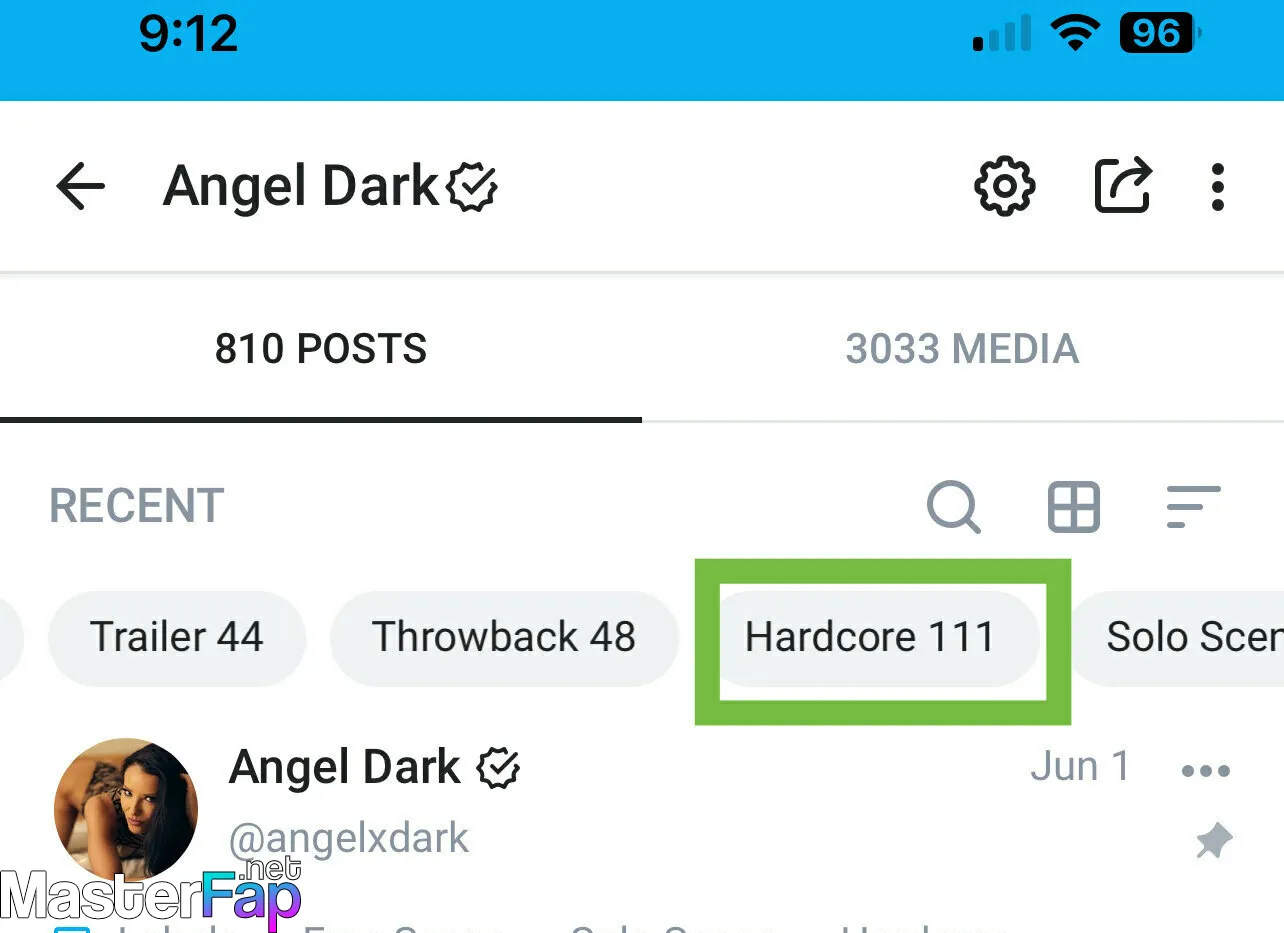Open profile settings gear
The width and height of the screenshot is (1284, 933).
(x=1004, y=186)
